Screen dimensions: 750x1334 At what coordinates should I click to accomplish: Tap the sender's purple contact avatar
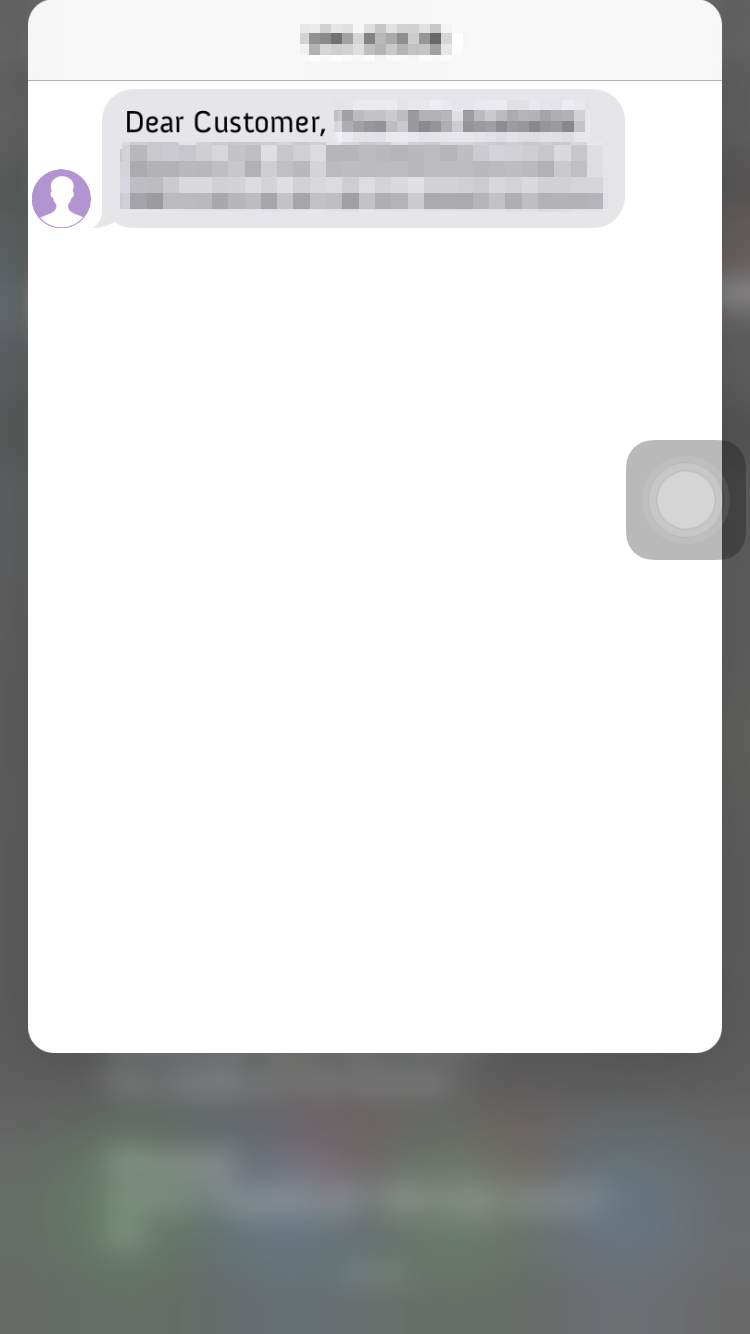point(62,198)
